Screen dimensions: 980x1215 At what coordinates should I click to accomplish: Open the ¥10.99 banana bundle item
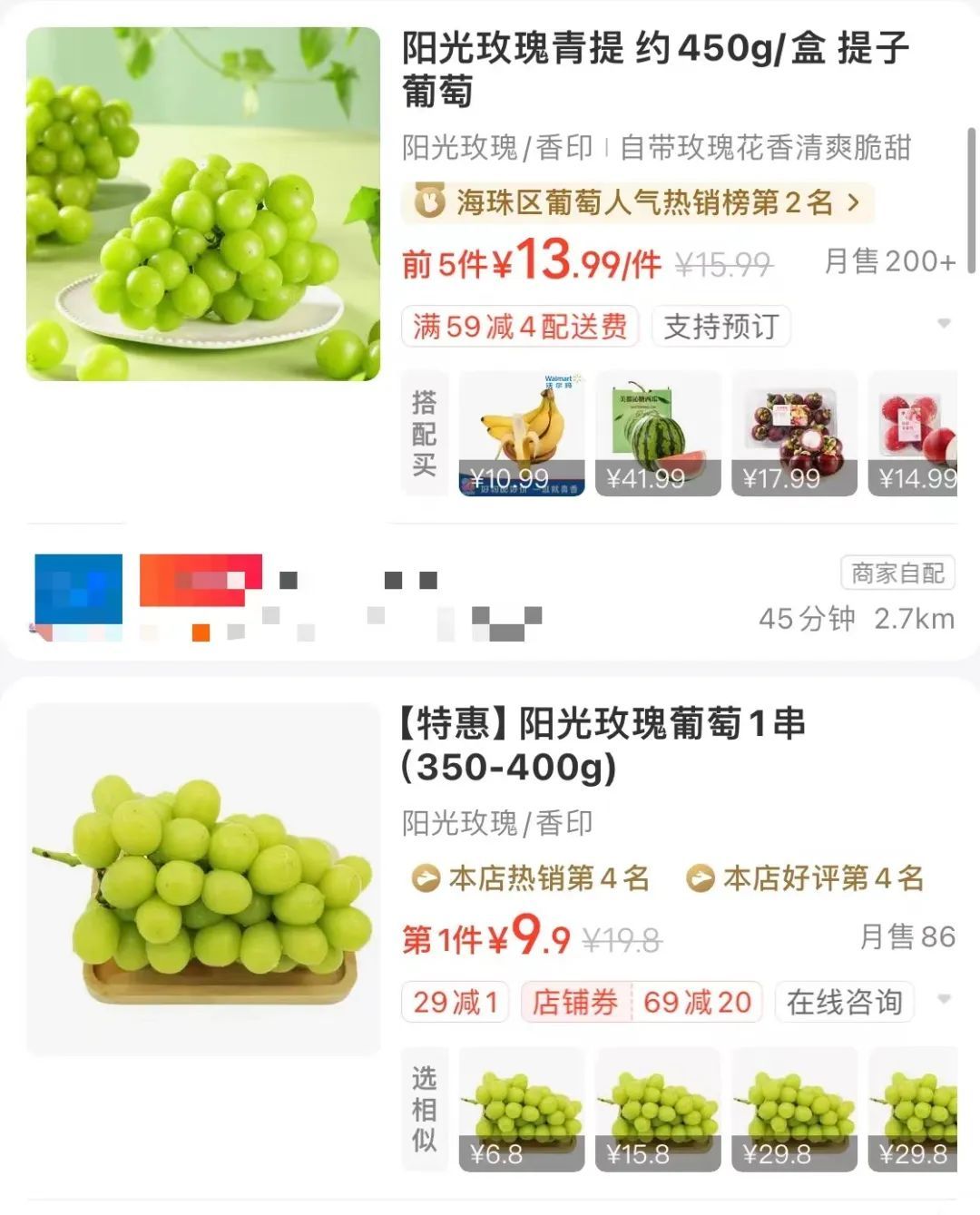point(522,434)
